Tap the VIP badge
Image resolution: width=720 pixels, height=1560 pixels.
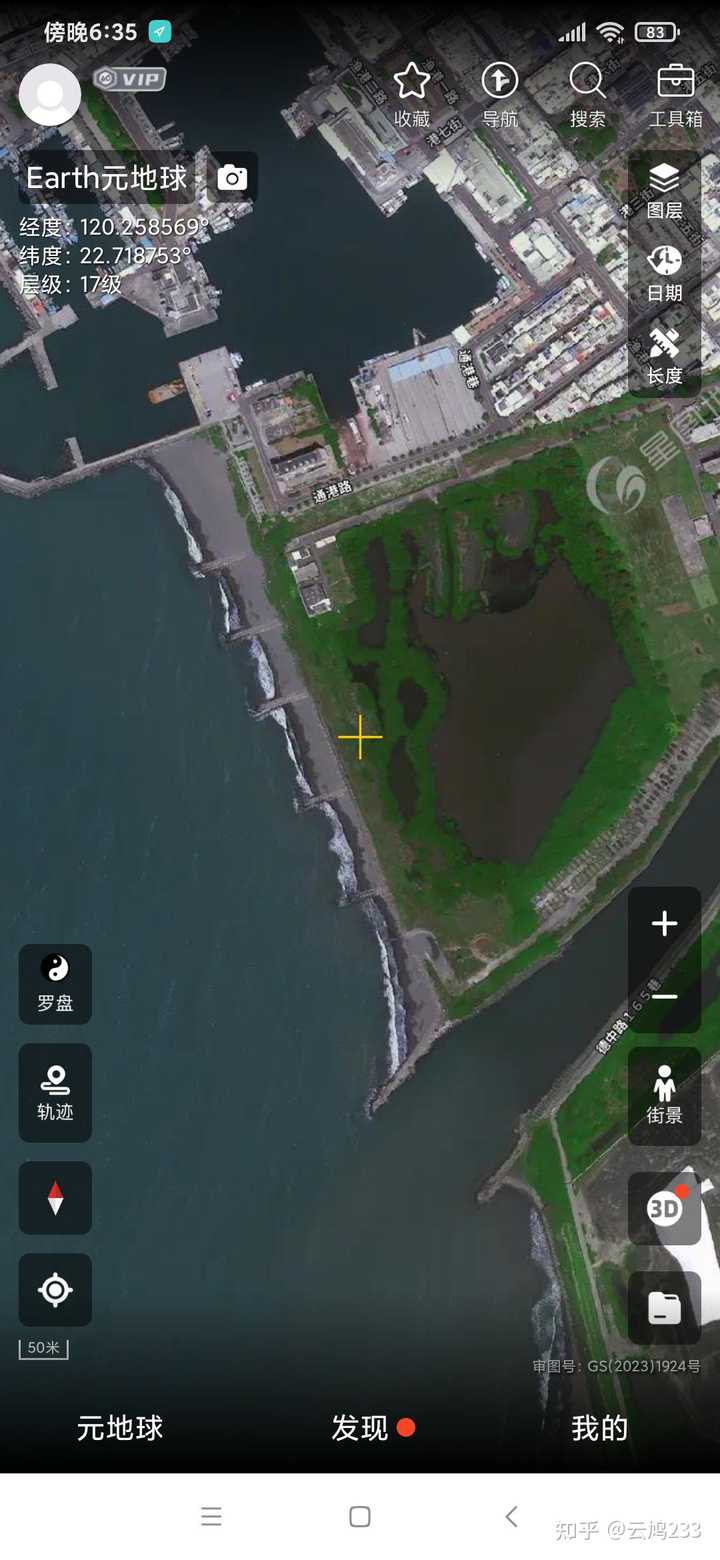click(x=130, y=79)
